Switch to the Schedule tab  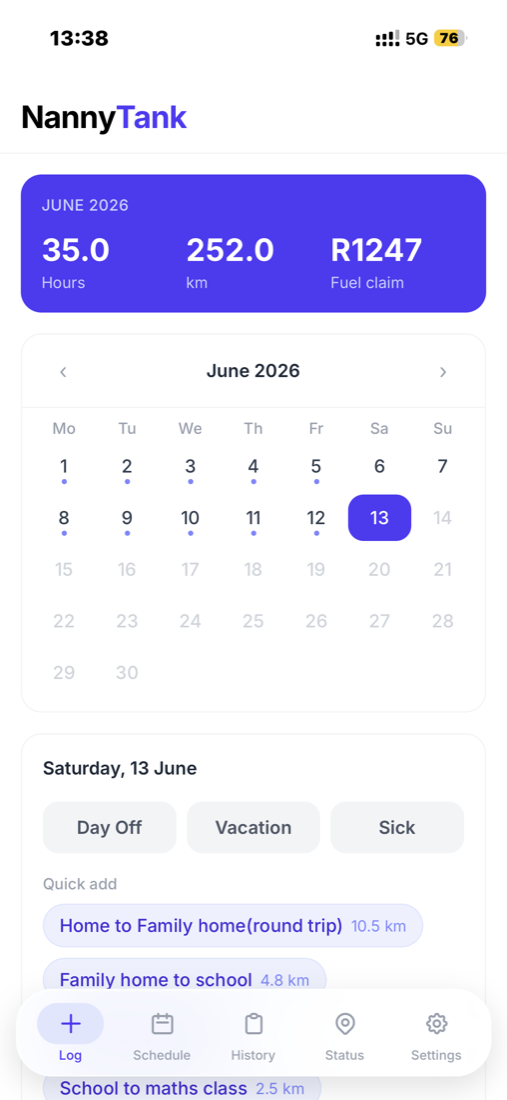click(162, 1036)
